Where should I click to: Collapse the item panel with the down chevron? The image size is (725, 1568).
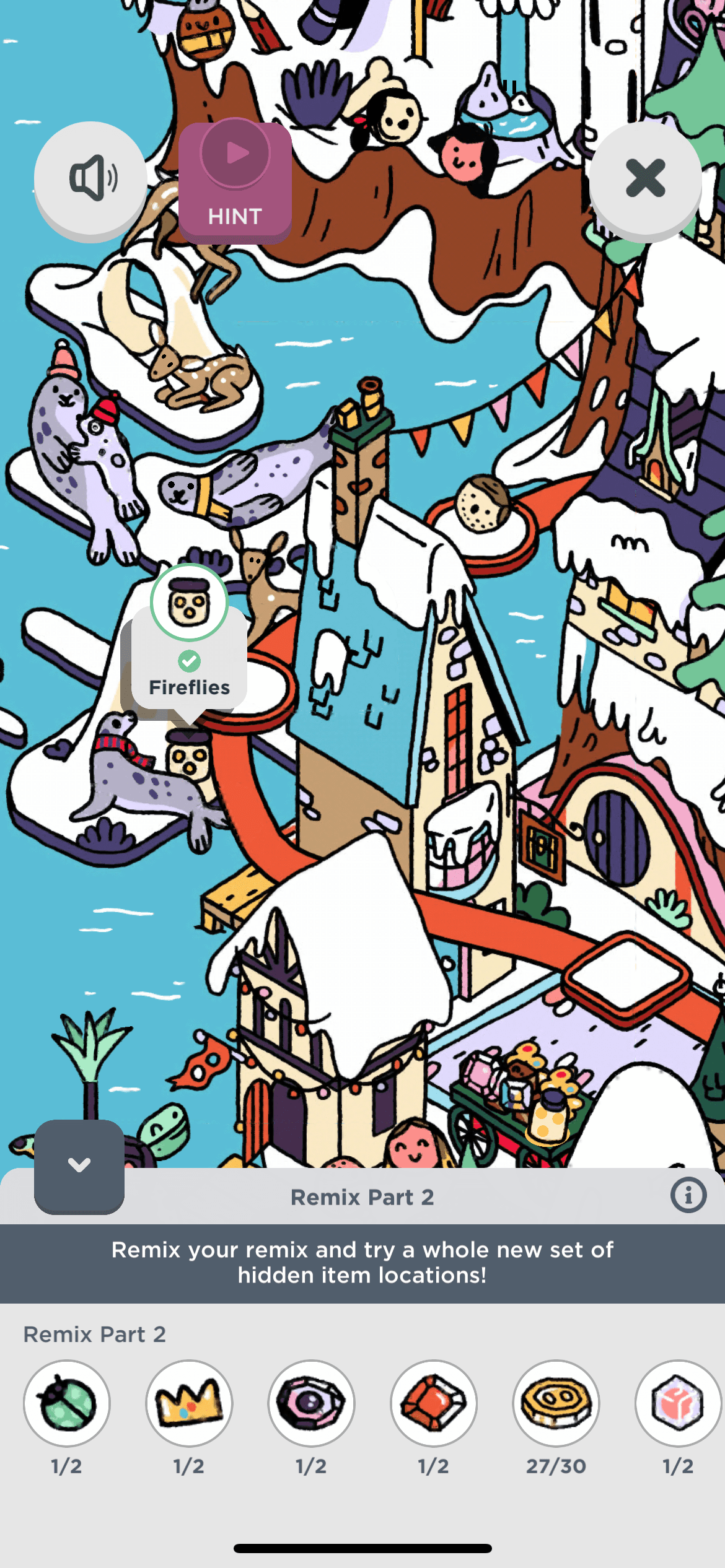pos(79,1165)
